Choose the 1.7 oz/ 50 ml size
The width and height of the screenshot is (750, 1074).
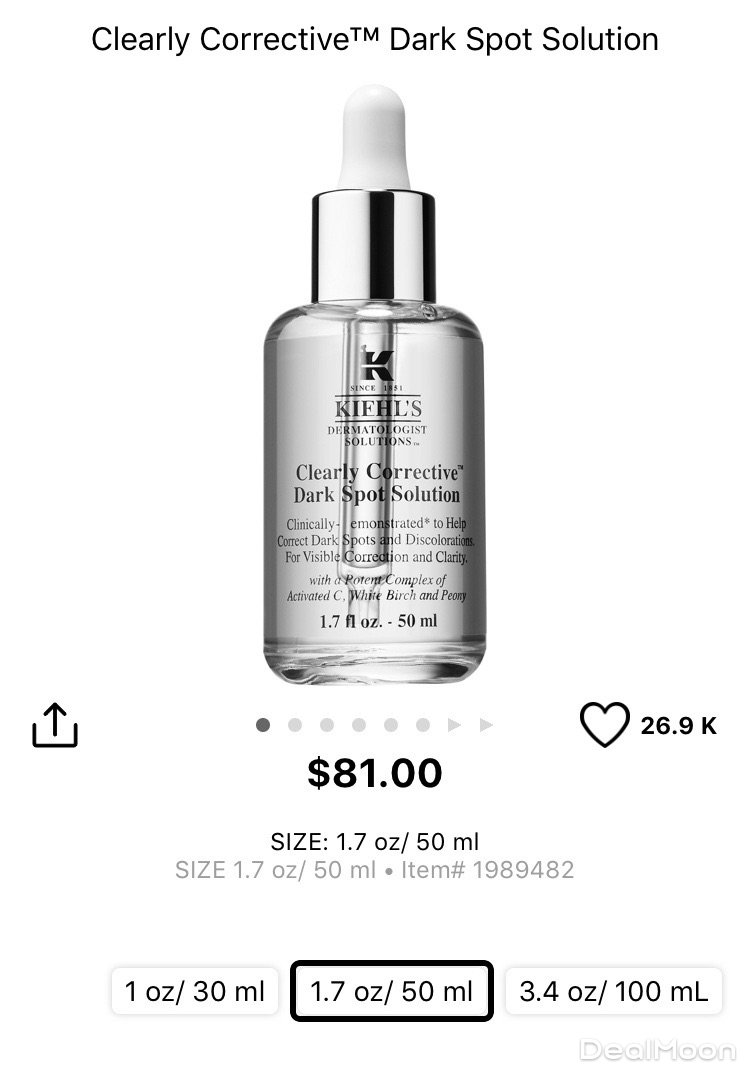coord(392,991)
